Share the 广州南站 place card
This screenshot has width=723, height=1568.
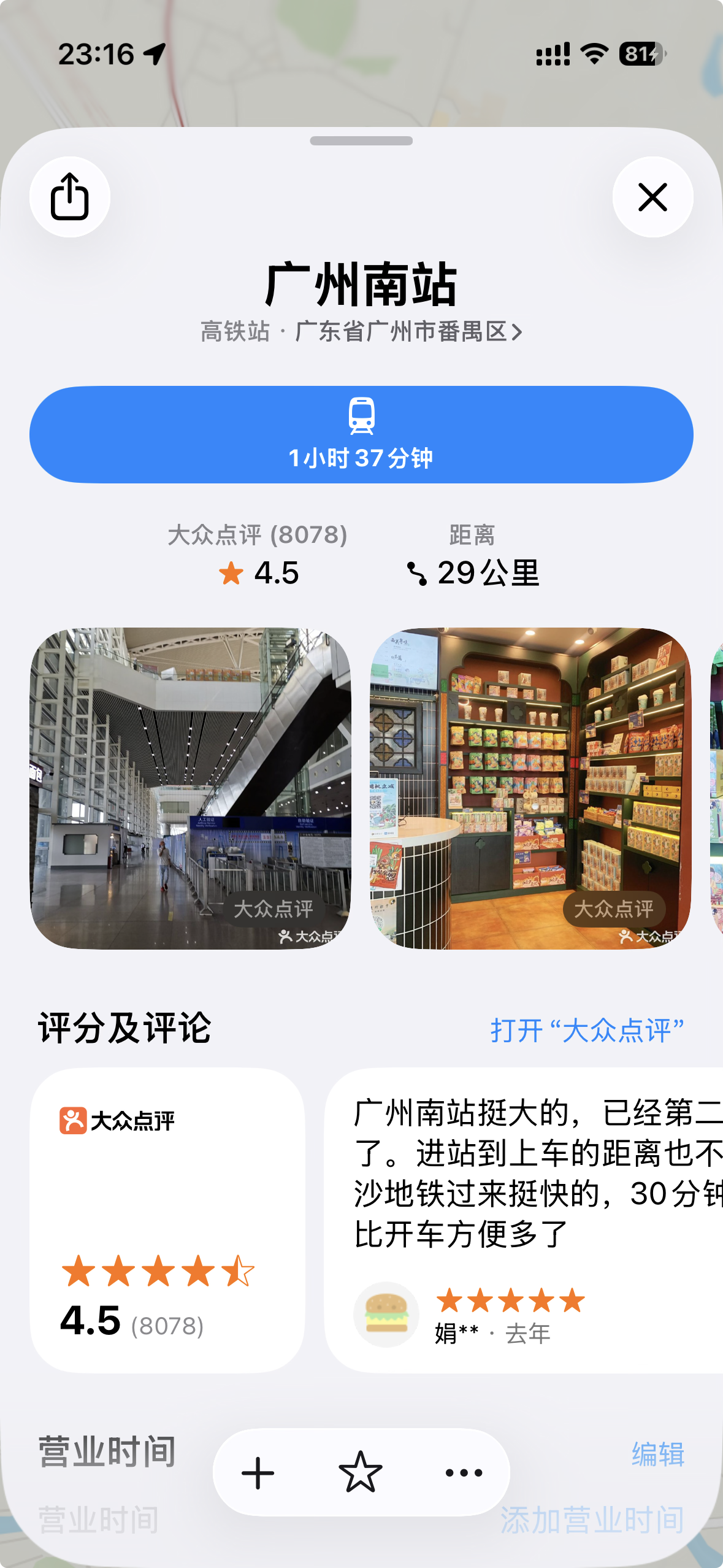pos(70,197)
